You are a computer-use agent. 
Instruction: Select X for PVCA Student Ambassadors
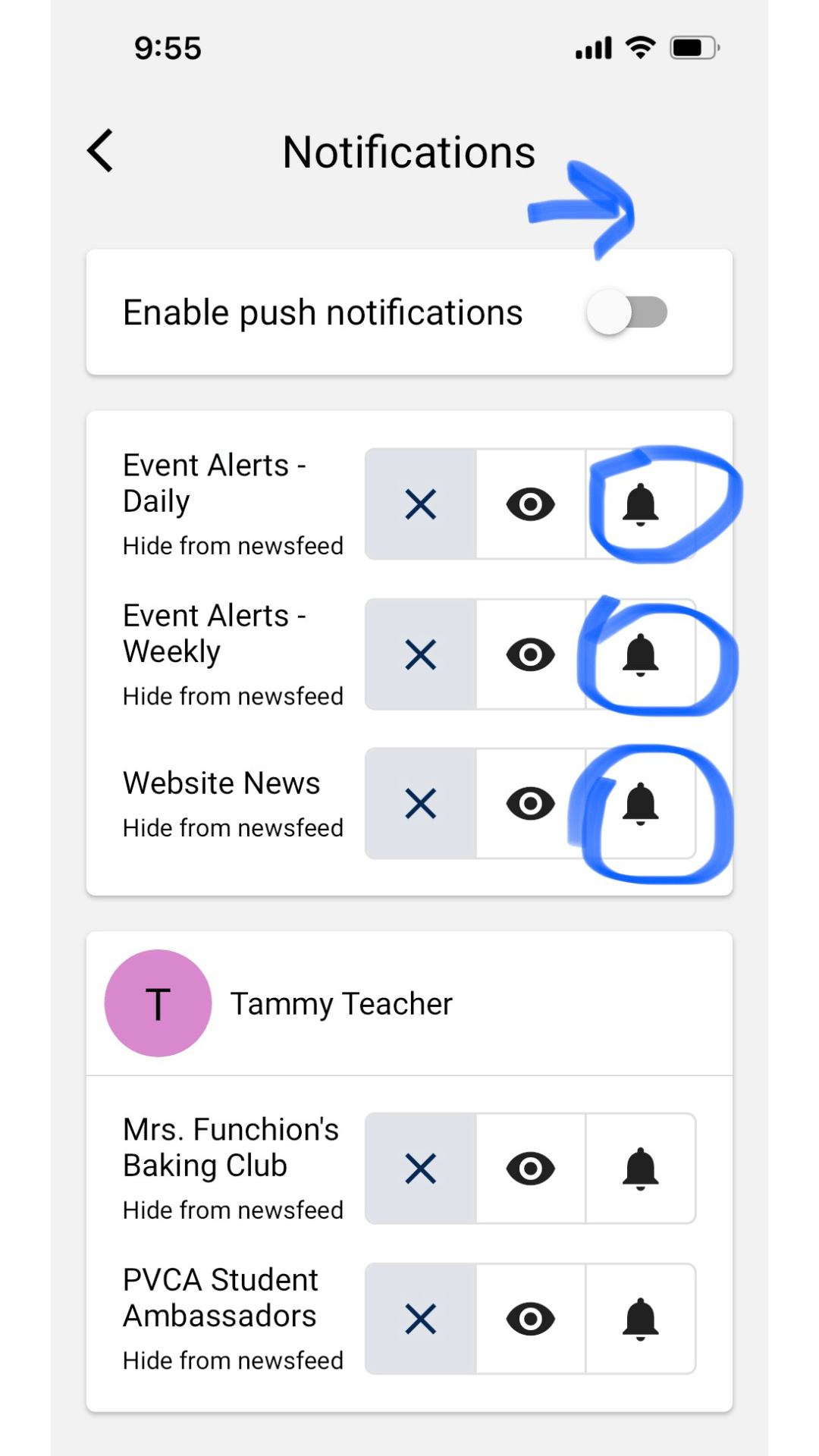(421, 1319)
